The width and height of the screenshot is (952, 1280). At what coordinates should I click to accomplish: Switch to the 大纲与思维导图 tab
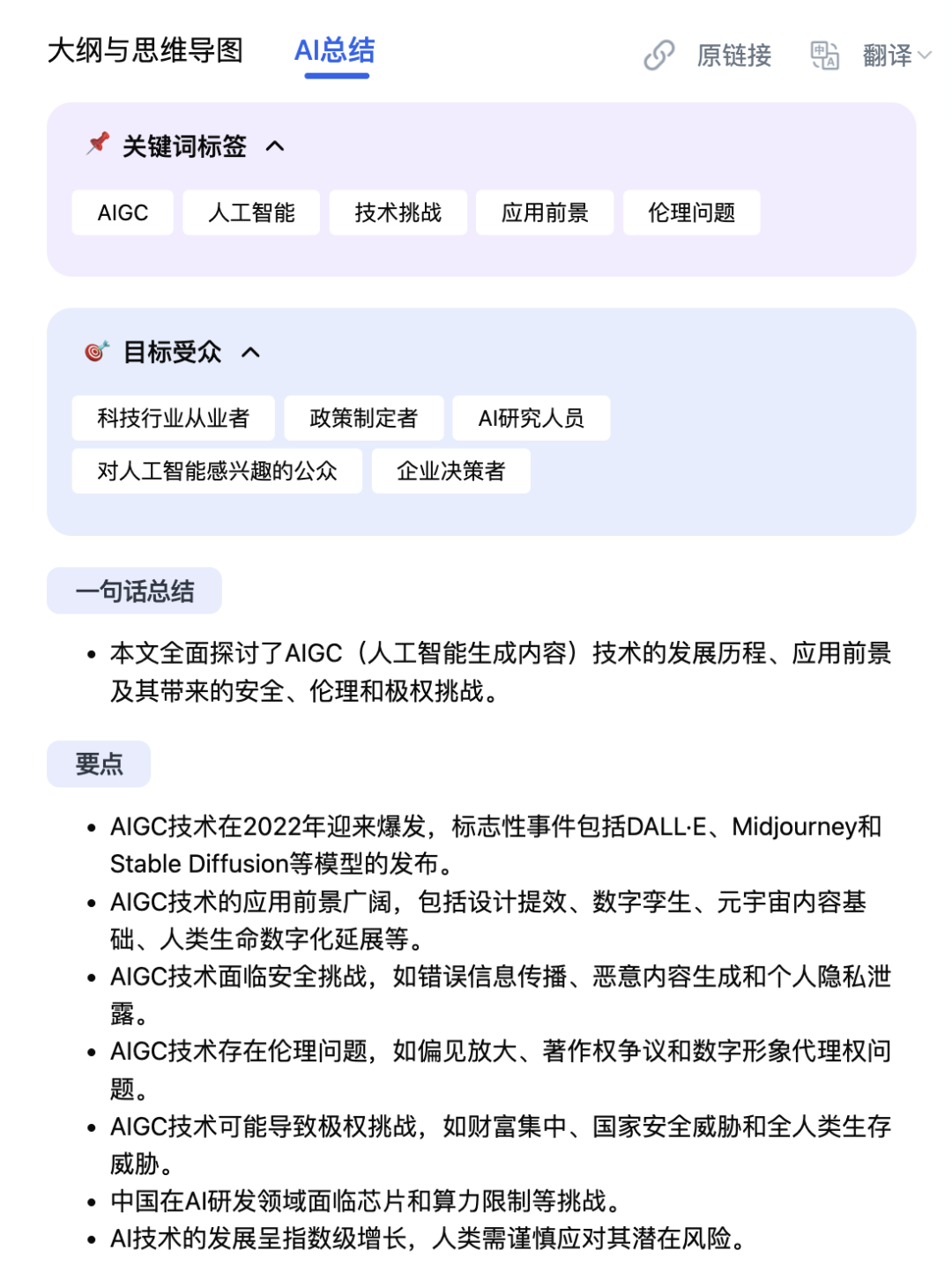point(145,51)
